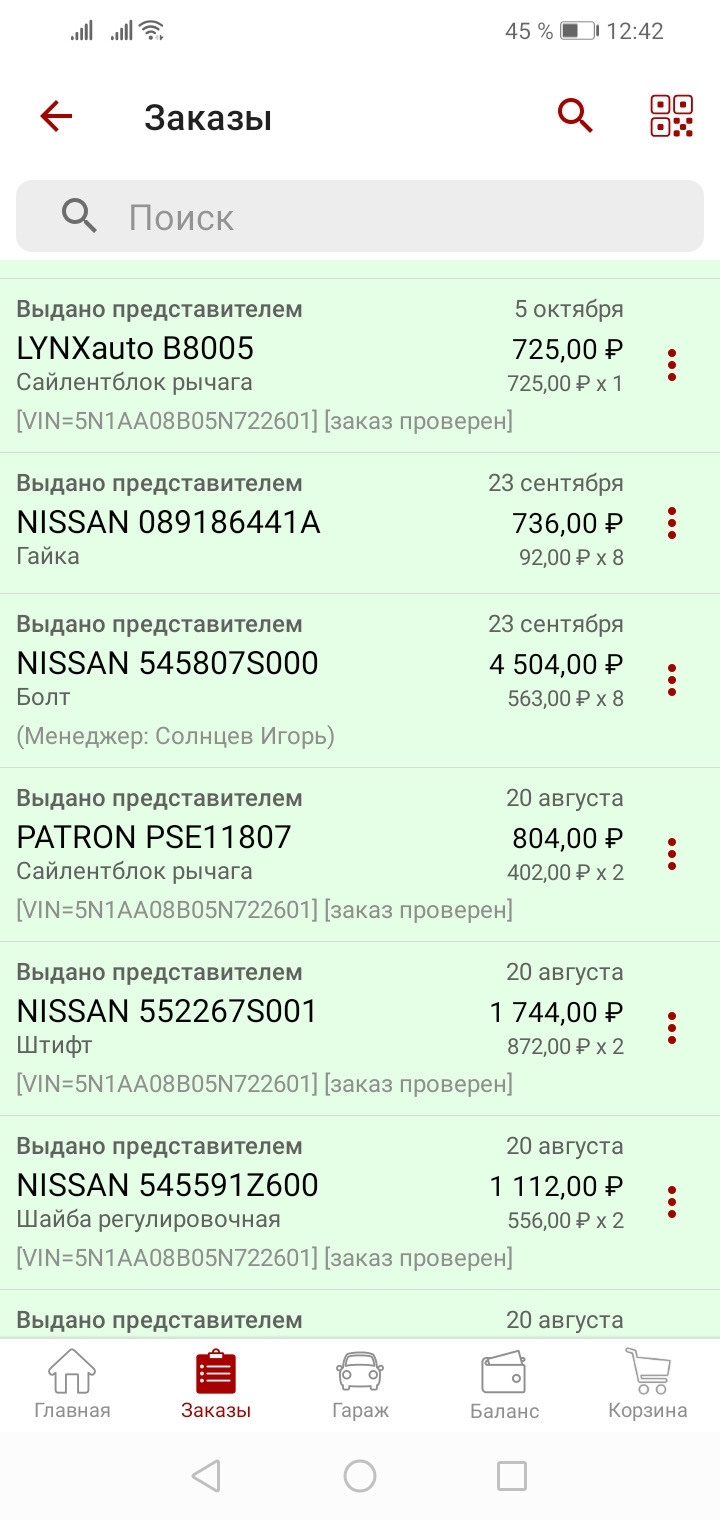Tap the back arrow in the top bar
This screenshot has width=720, height=1520.
pyautogui.click(x=57, y=115)
